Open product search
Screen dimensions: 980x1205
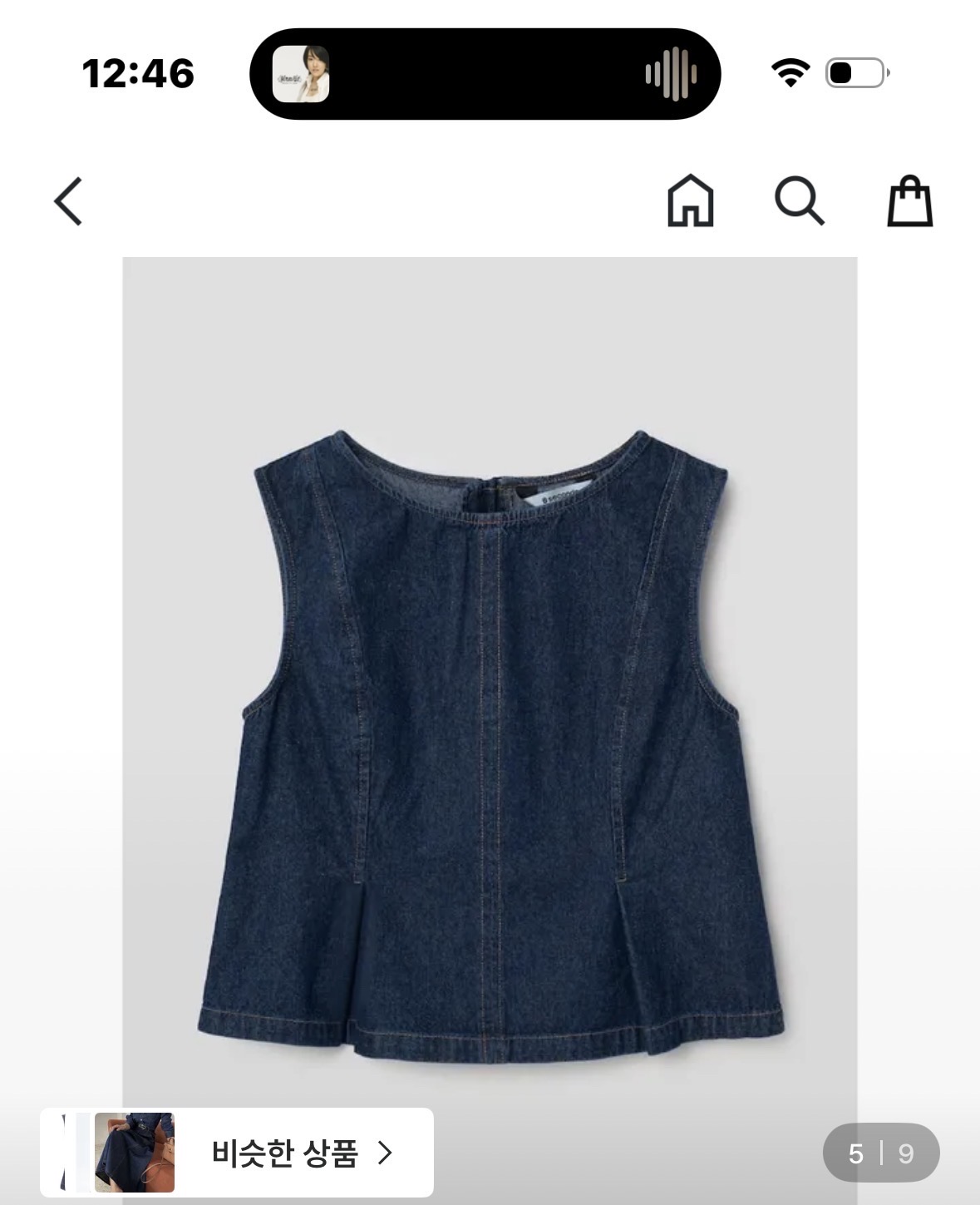pos(799,201)
